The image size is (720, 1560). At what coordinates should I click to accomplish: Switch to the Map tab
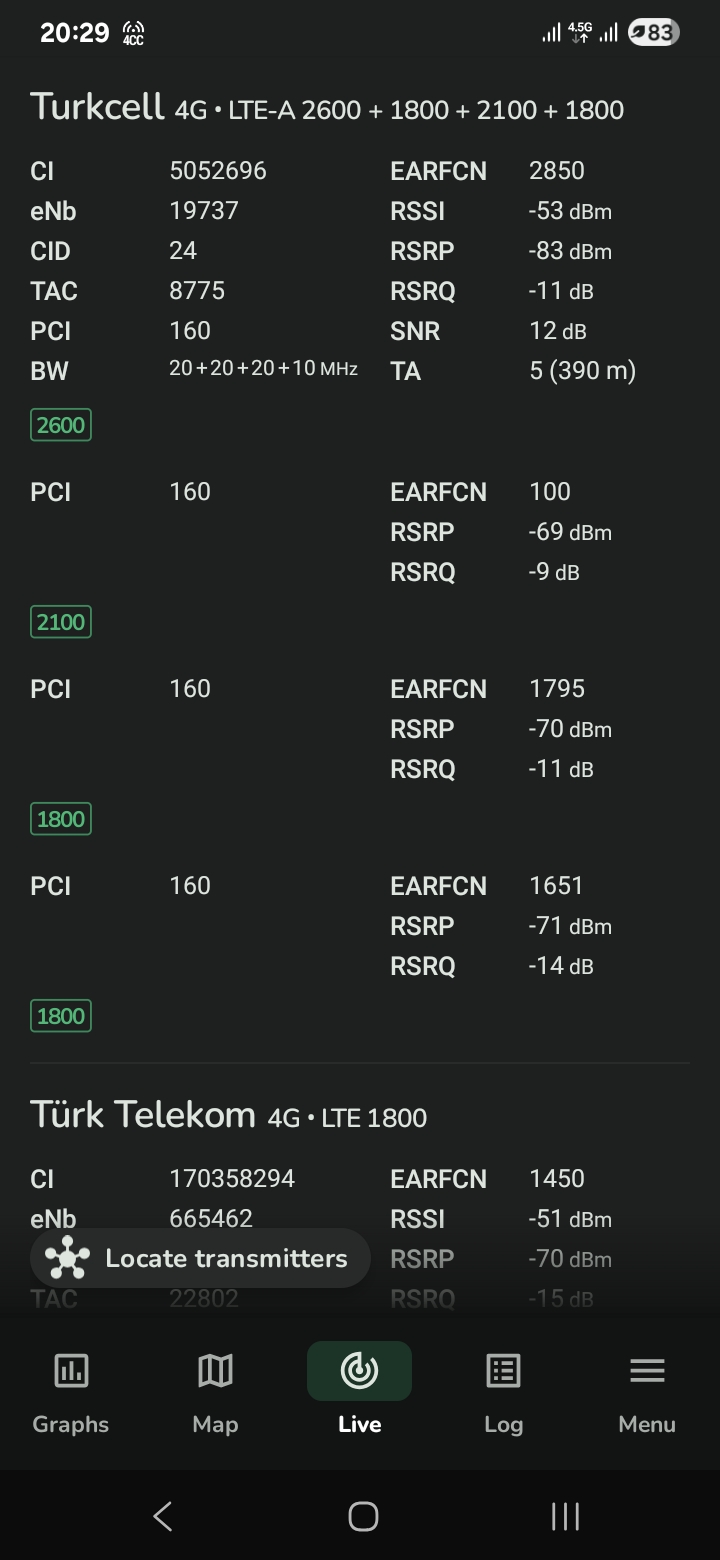[x=215, y=1393]
